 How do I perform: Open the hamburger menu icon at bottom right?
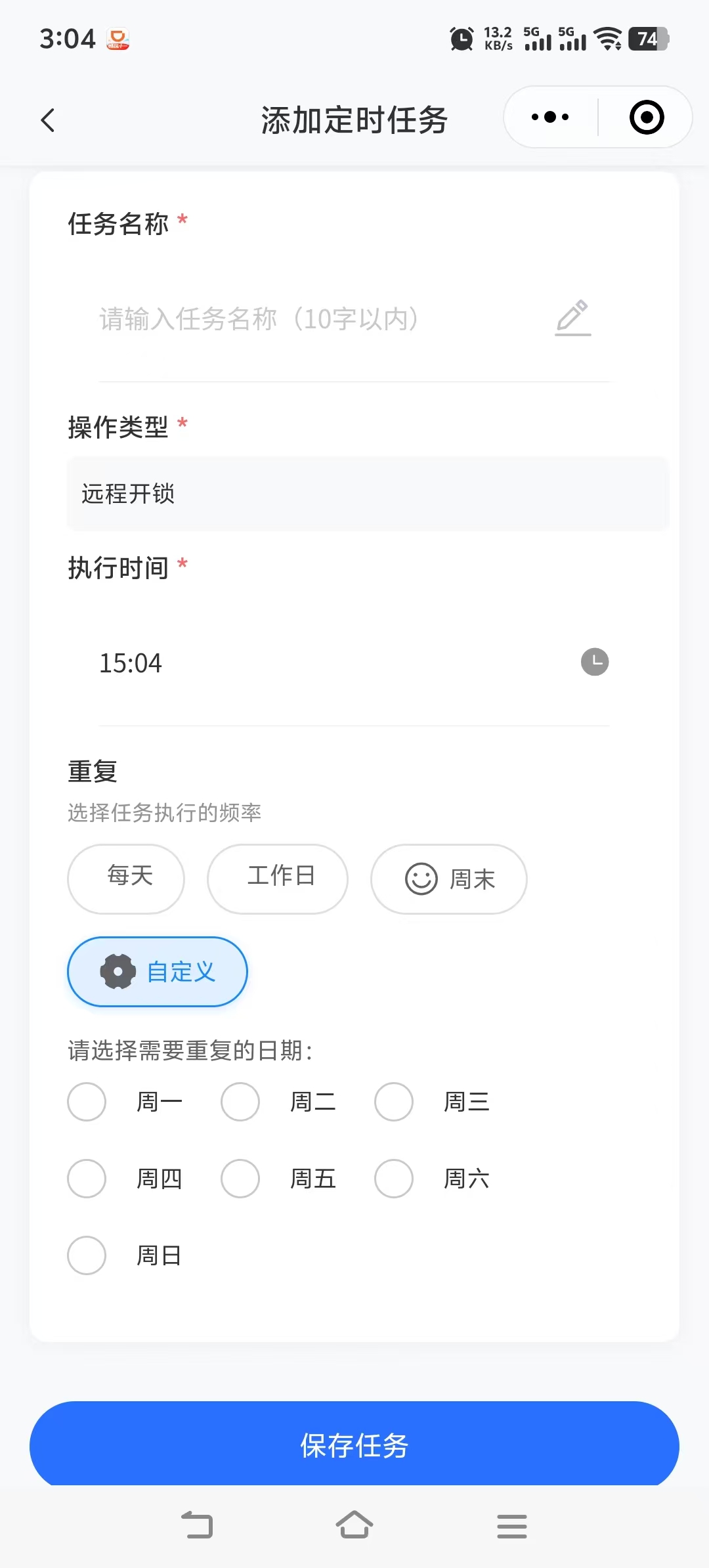point(511,1526)
